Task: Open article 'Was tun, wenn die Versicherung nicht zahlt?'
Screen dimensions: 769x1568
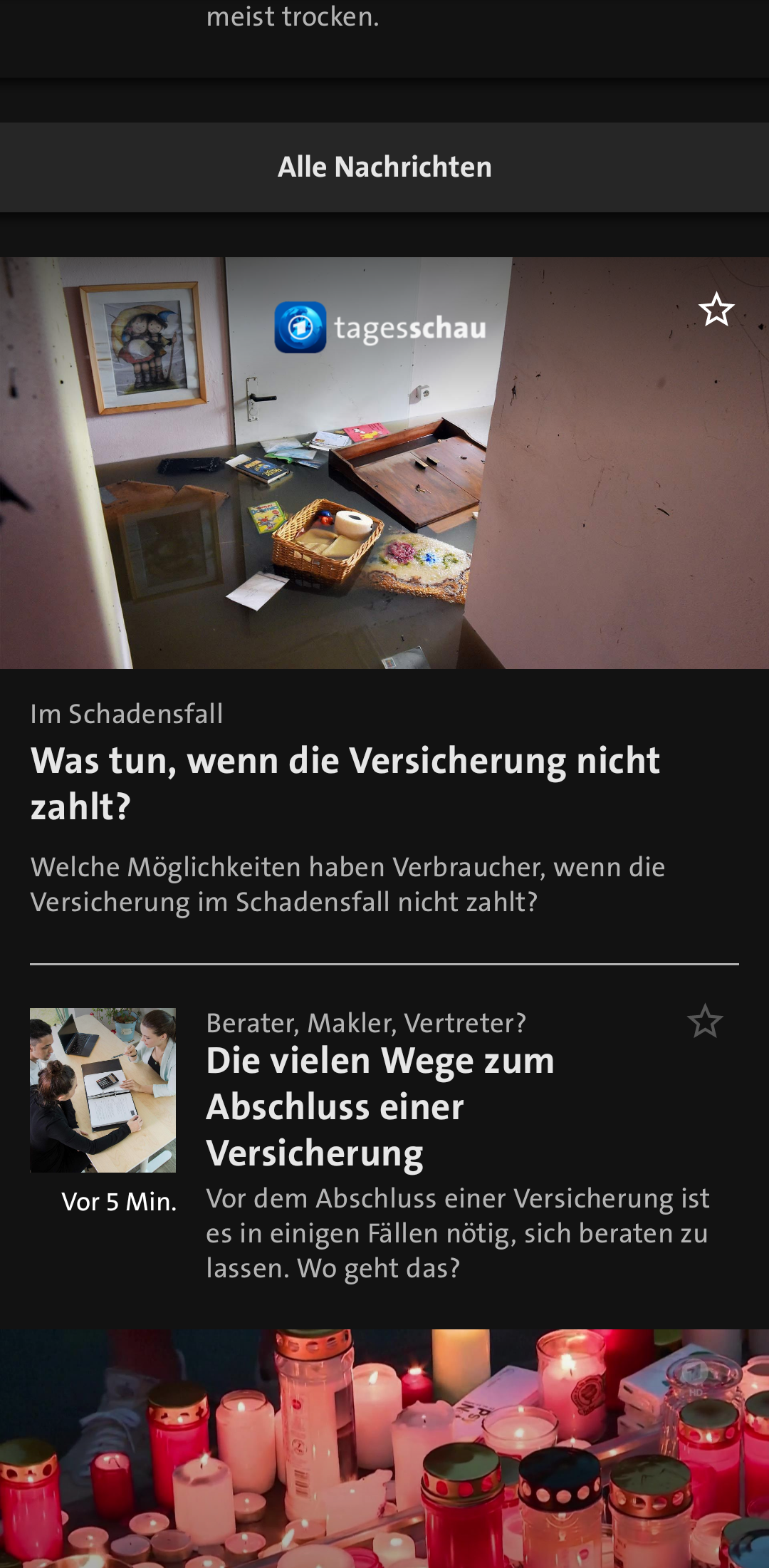Action: pyautogui.click(x=345, y=783)
